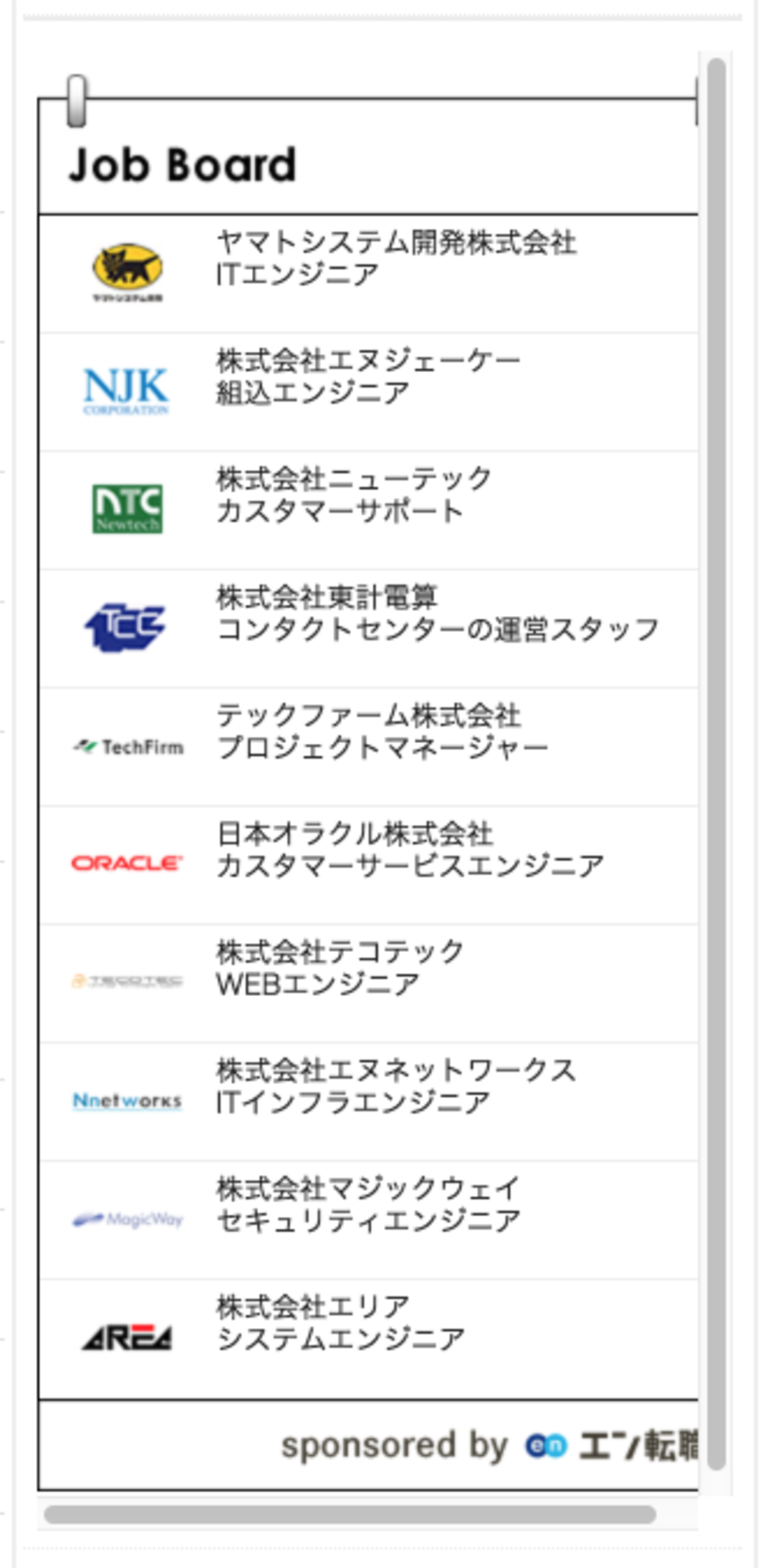Open Yamato System Development IT engineer listing
763x1568 pixels.
[x=396, y=258]
